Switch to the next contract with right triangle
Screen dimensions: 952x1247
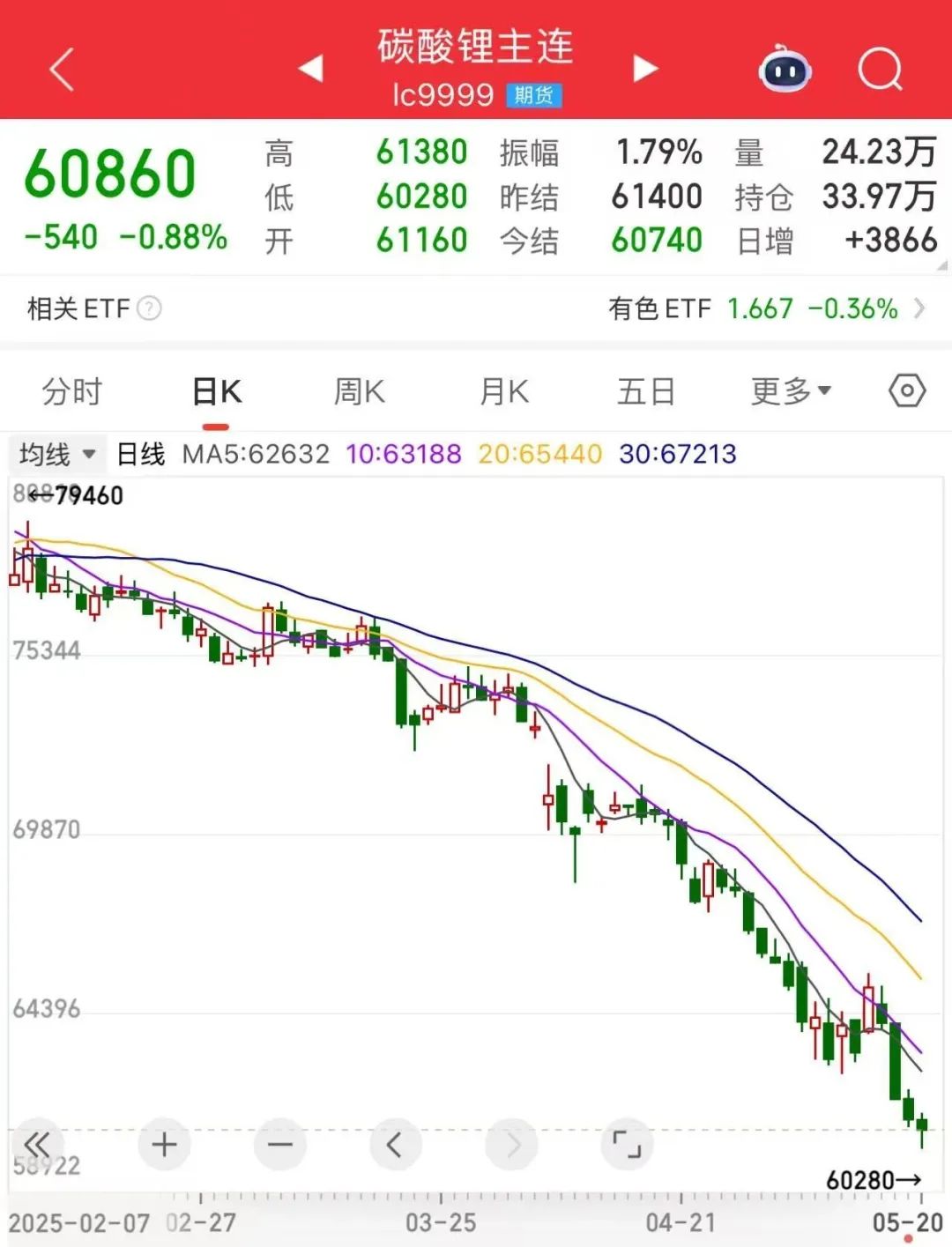point(645,68)
